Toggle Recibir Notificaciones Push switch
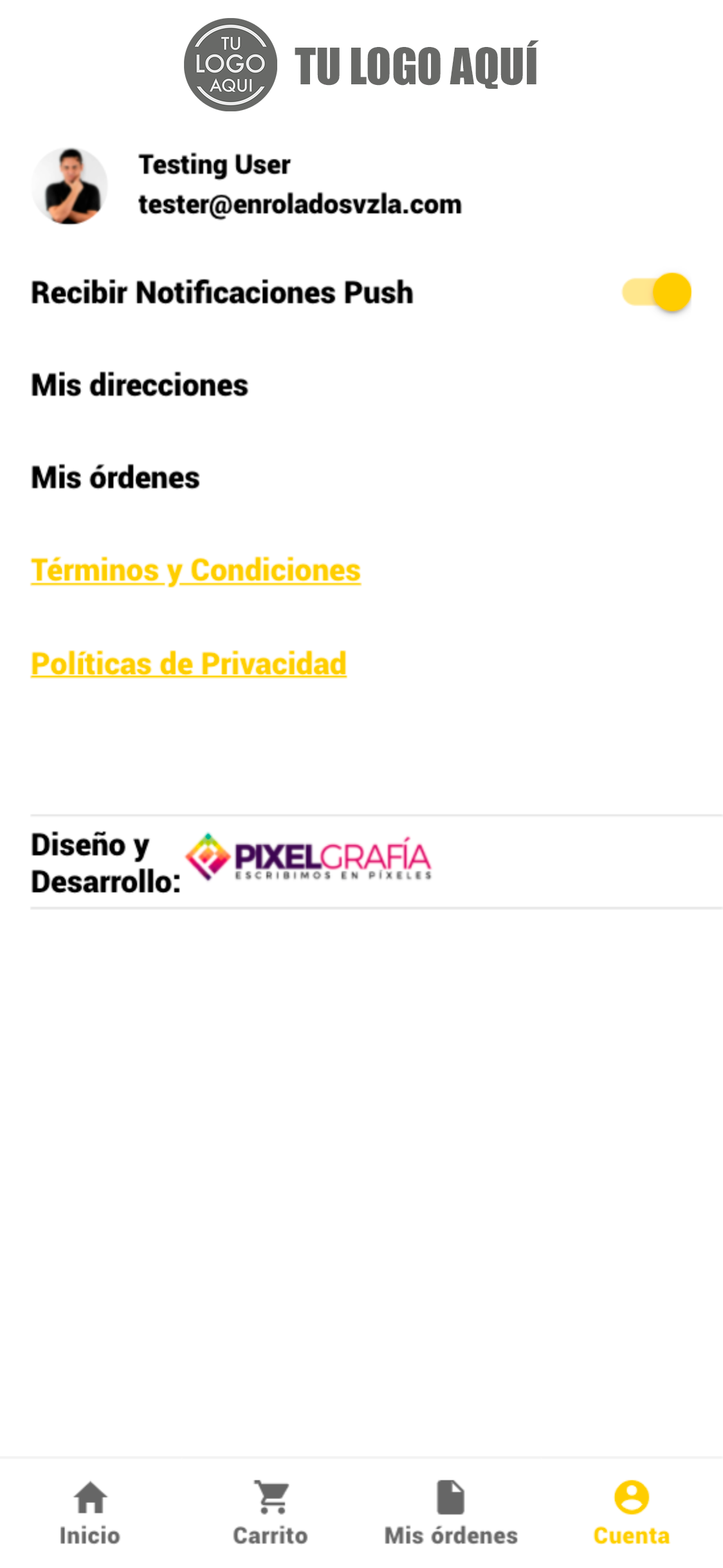Viewport: 723px width, 1568px height. click(x=656, y=293)
